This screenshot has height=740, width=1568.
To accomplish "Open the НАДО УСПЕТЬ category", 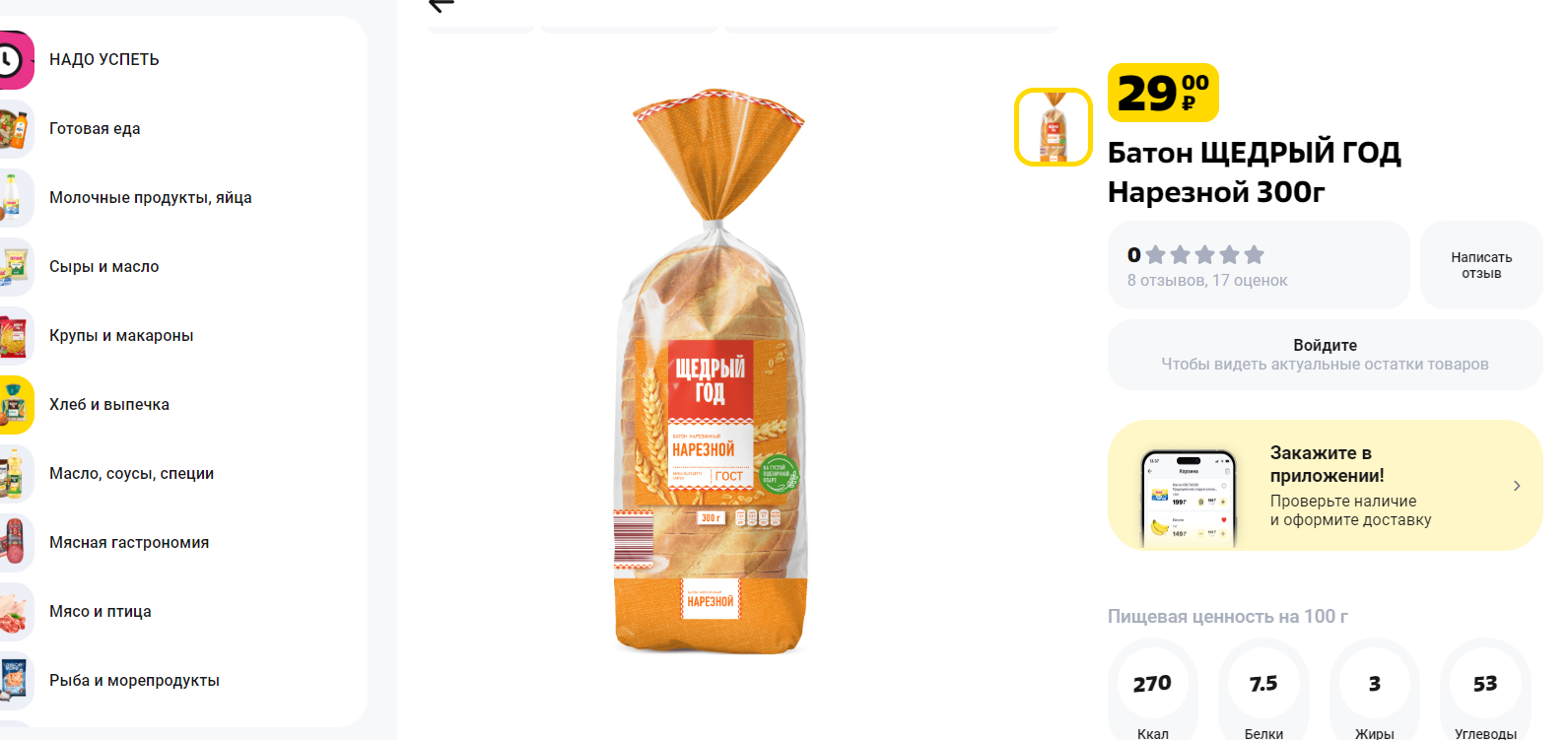I will click(103, 60).
